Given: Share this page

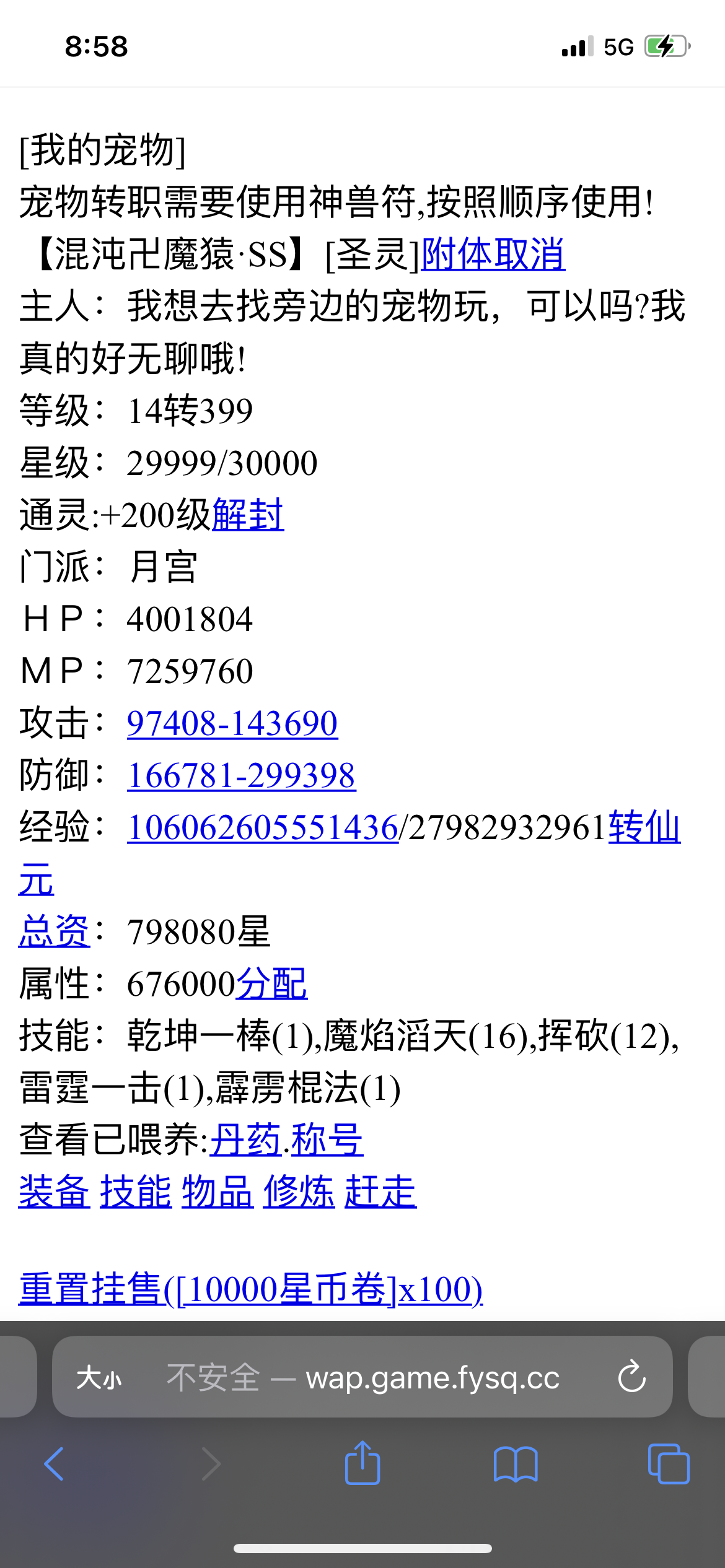Looking at the screenshot, I should (362, 1463).
